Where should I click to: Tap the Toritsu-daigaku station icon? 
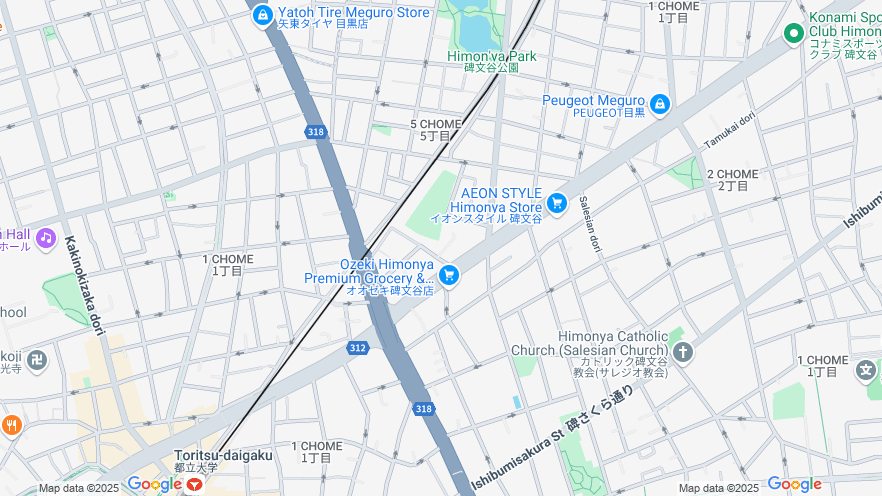pos(193,484)
